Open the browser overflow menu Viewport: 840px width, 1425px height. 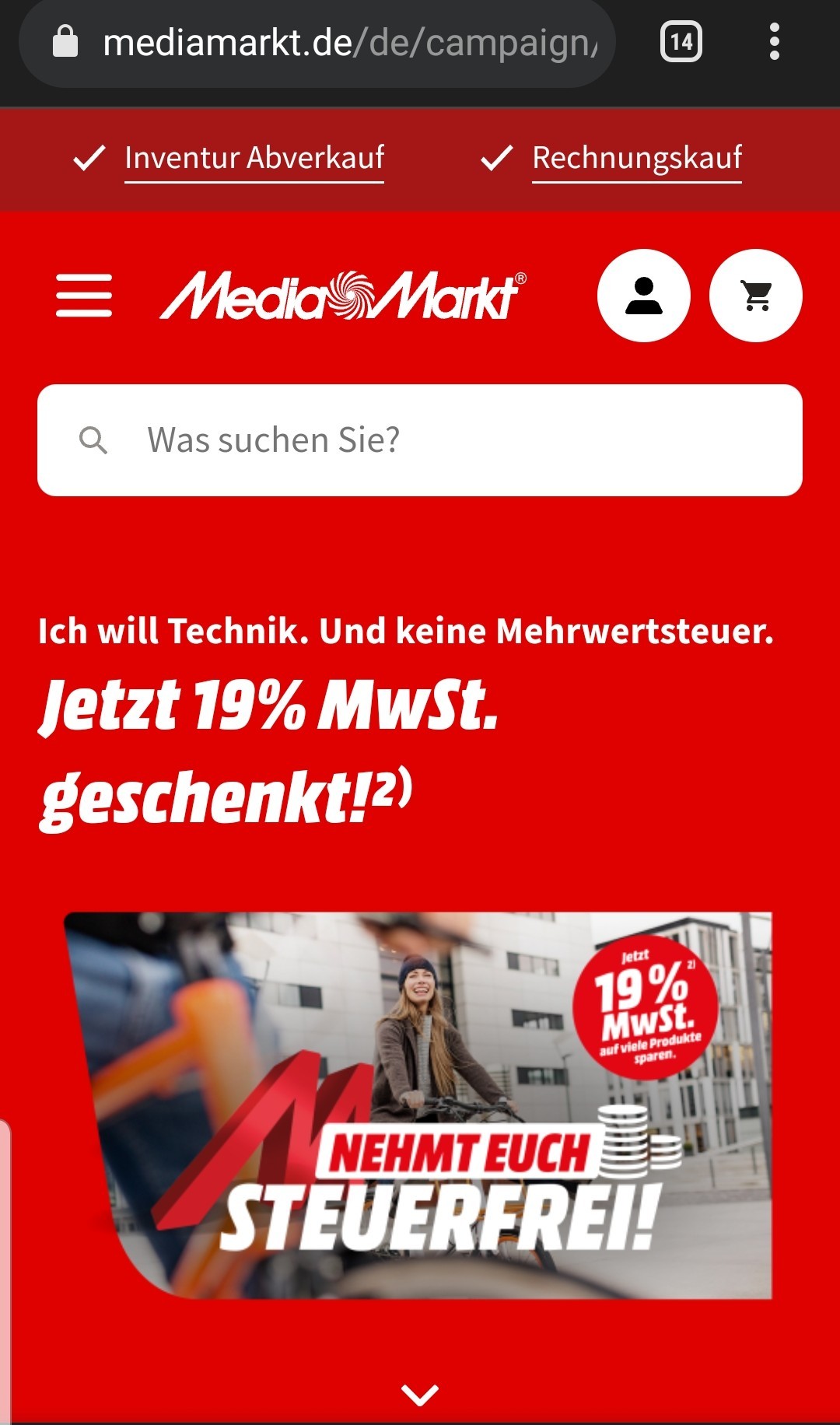[x=774, y=42]
